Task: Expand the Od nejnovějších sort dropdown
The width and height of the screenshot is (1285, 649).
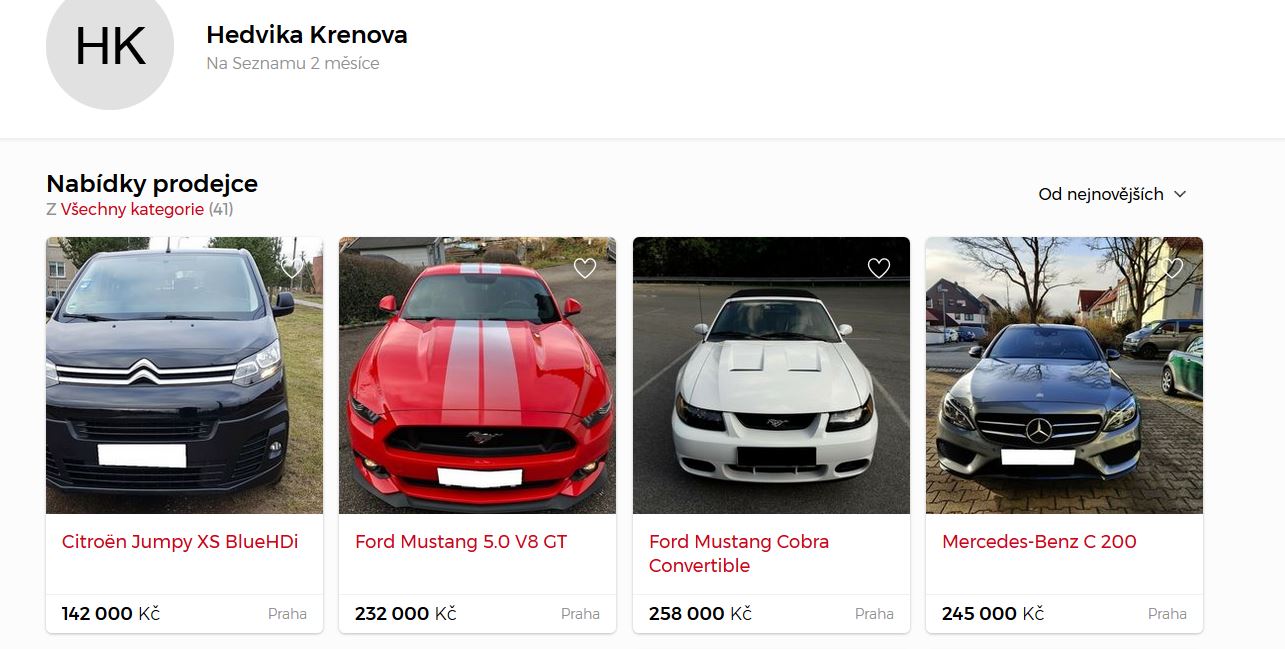Action: coord(1112,194)
